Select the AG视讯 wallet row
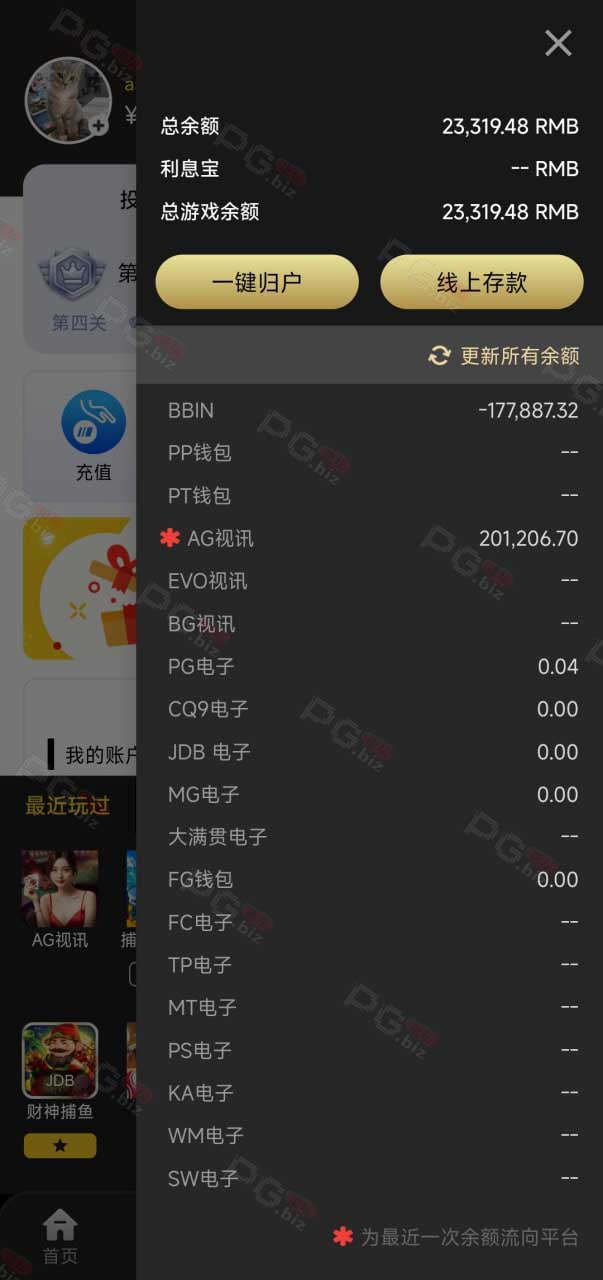 tap(370, 538)
